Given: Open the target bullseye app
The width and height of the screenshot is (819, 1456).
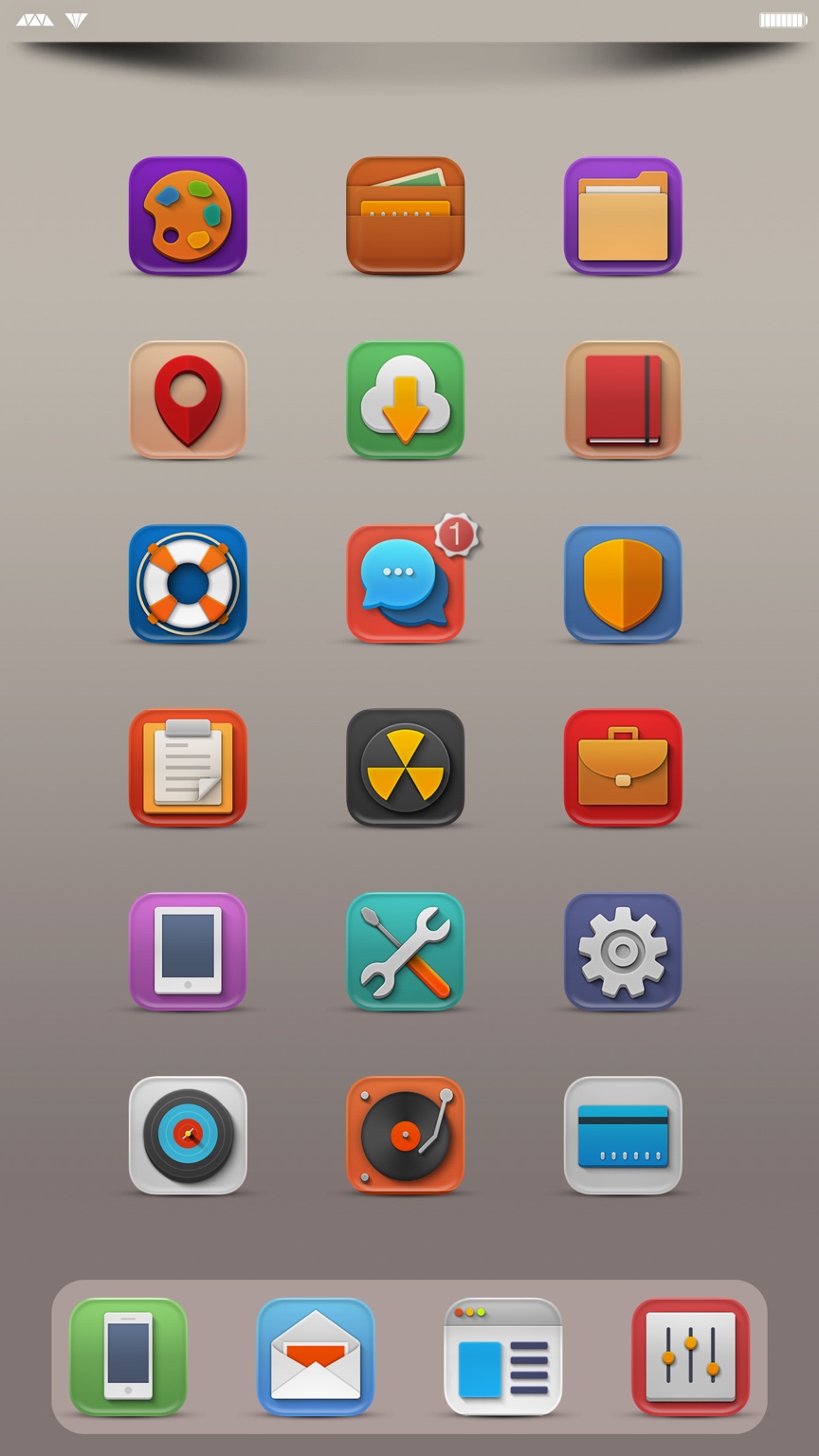Looking at the screenshot, I should [x=188, y=1136].
